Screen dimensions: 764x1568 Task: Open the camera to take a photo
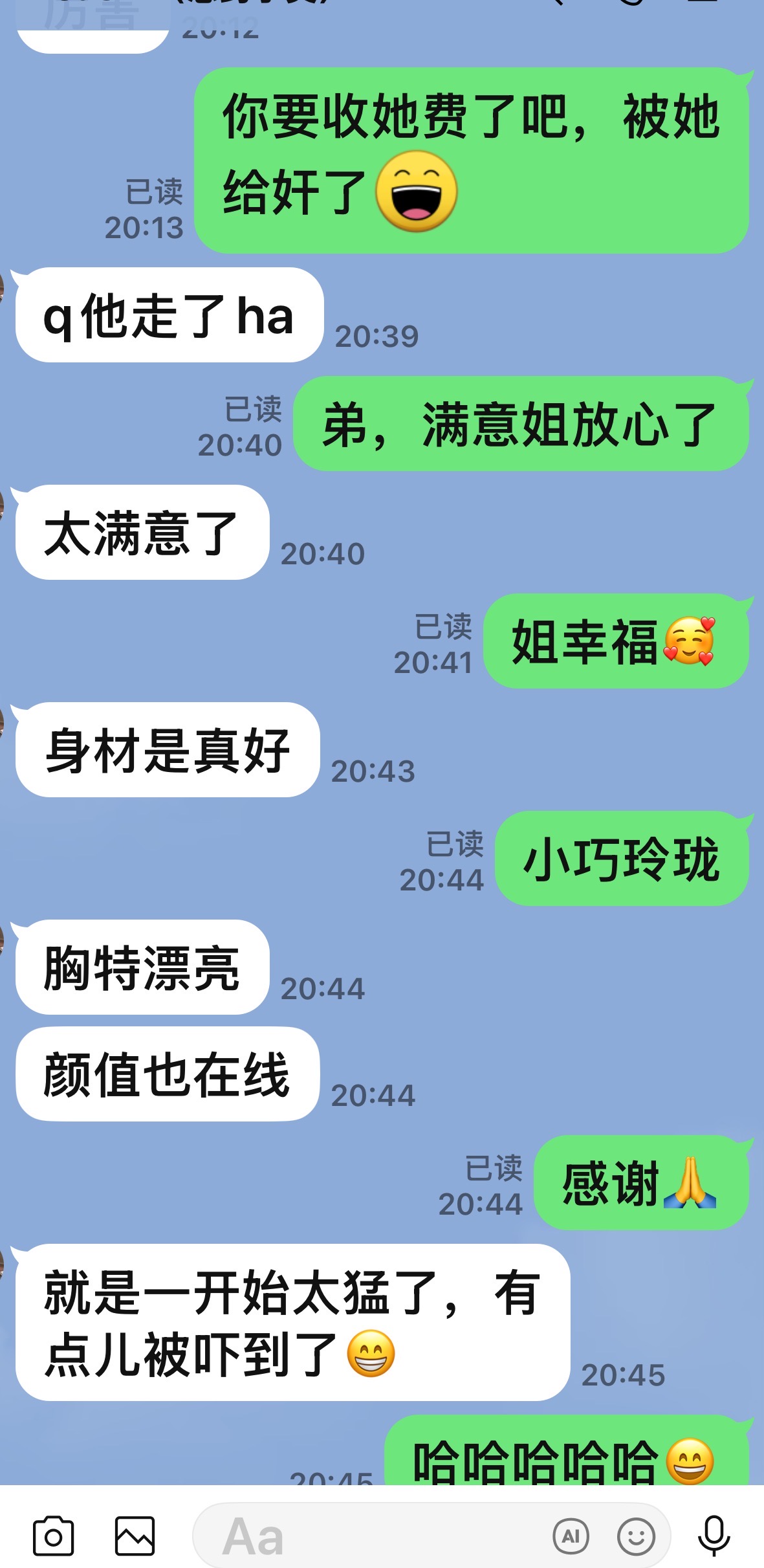53,1535
